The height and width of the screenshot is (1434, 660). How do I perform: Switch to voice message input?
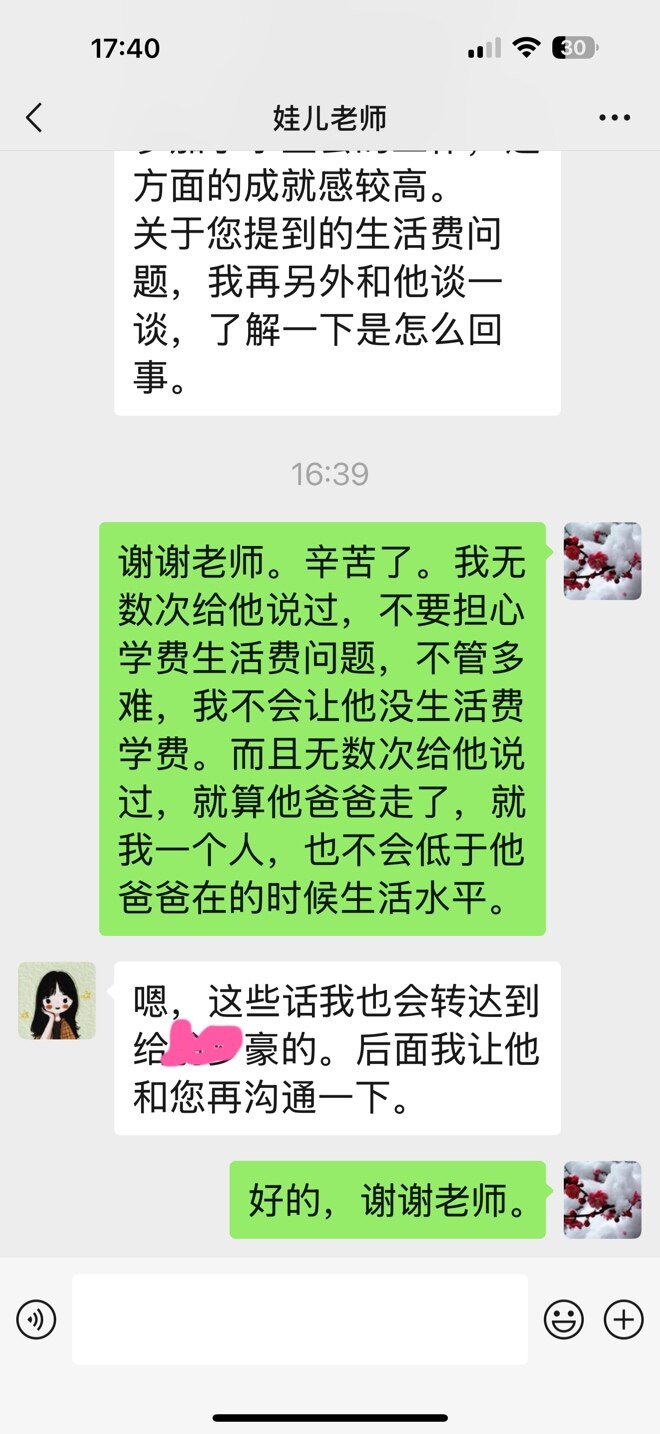pos(37,1320)
